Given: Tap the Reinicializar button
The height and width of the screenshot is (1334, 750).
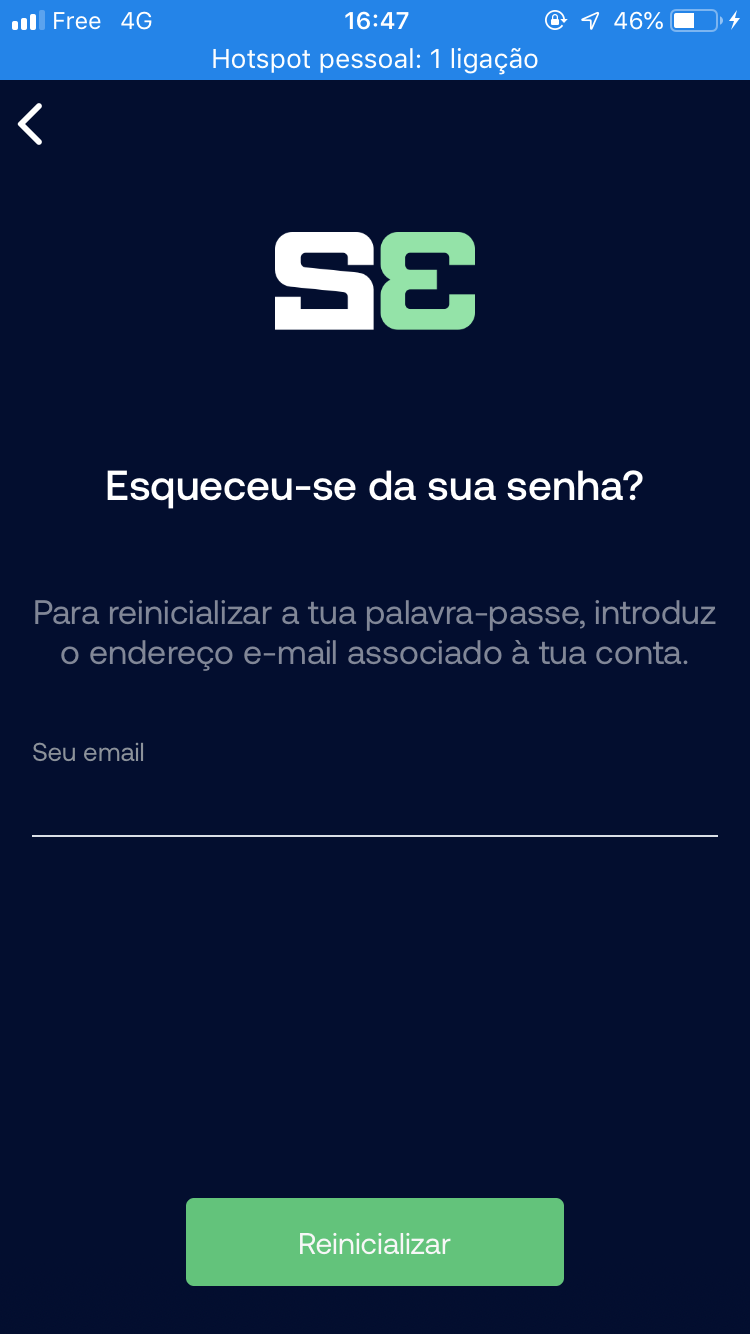Looking at the screenshot, I should point(374,1242).
